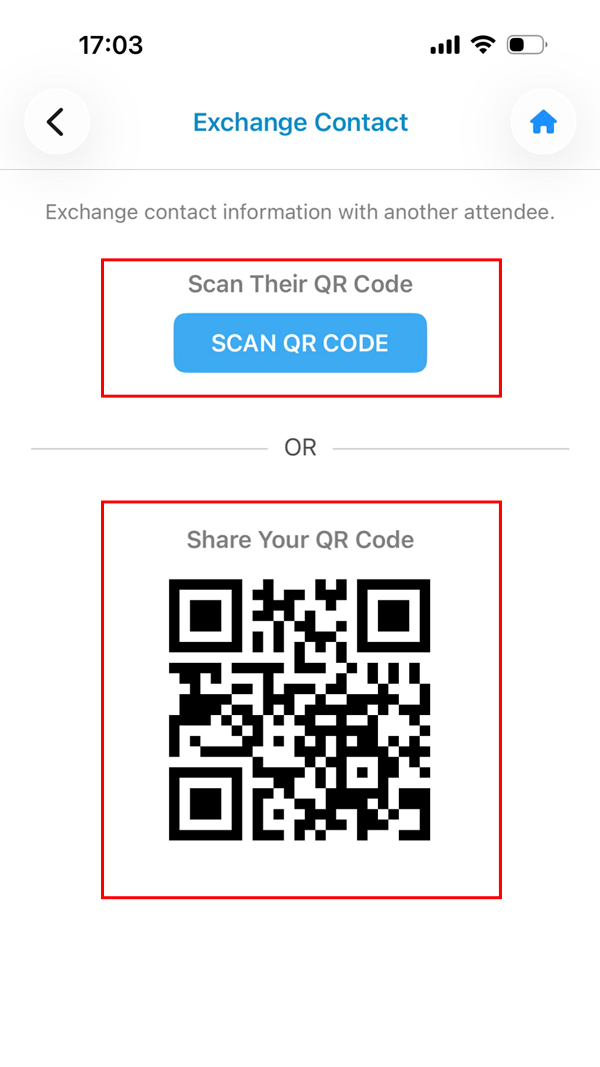The image size is (600, 1067).
Task: Open the home screen icon
Action: (x=543, y=122)
